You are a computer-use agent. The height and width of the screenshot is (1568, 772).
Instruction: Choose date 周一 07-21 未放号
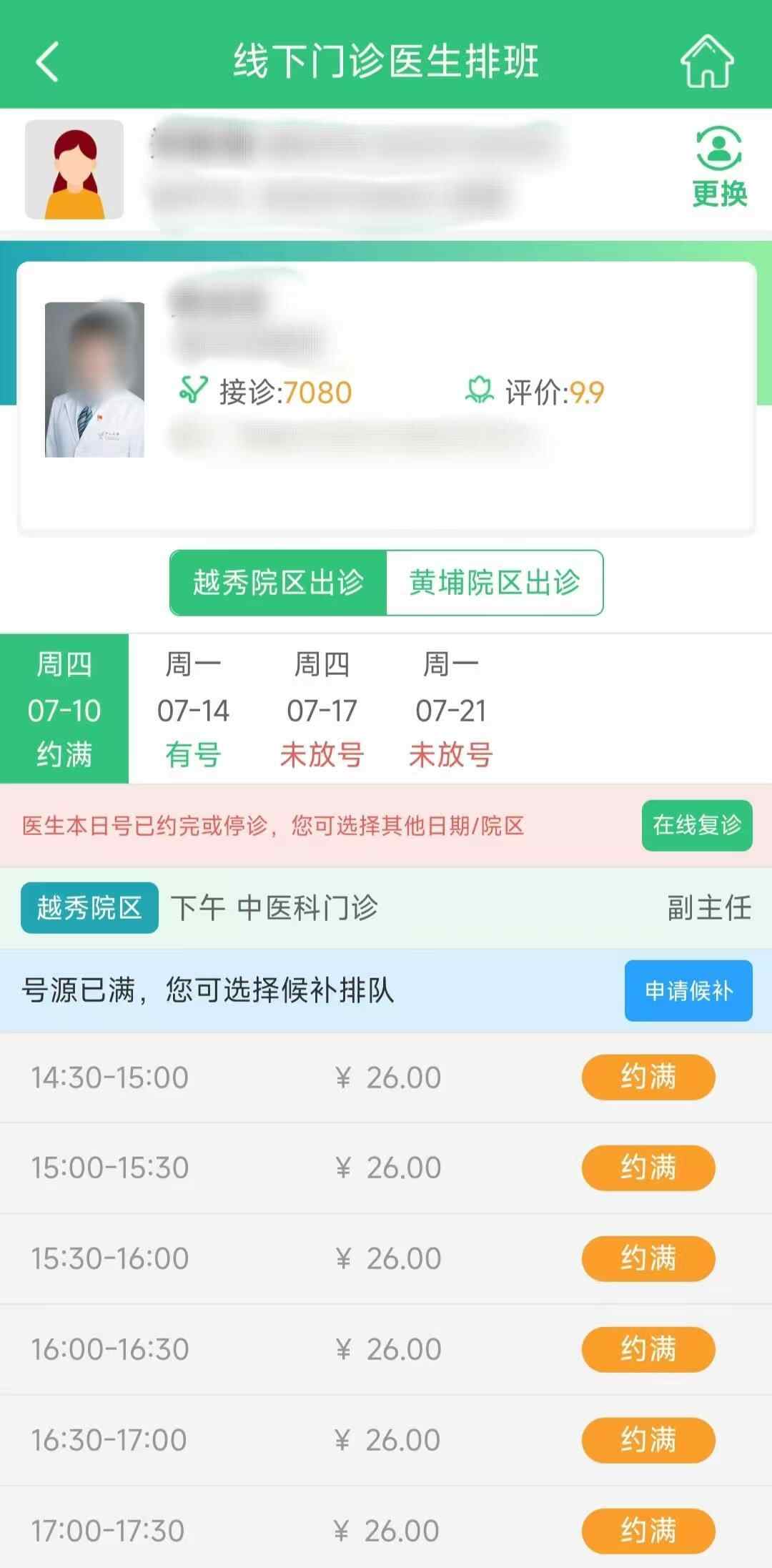point(450,709)
